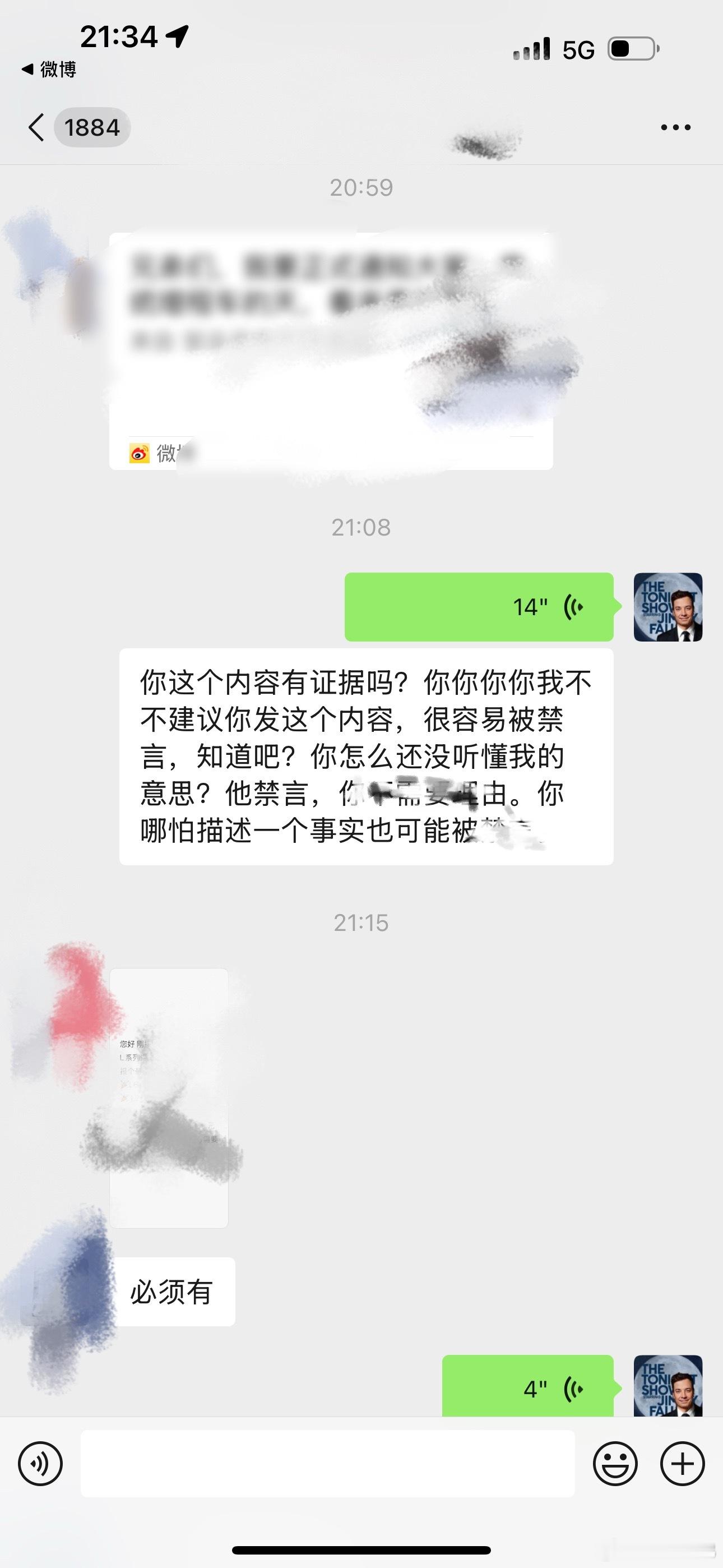
Task: Tap the battery indicator in the status bar
Action: (631, 48)
